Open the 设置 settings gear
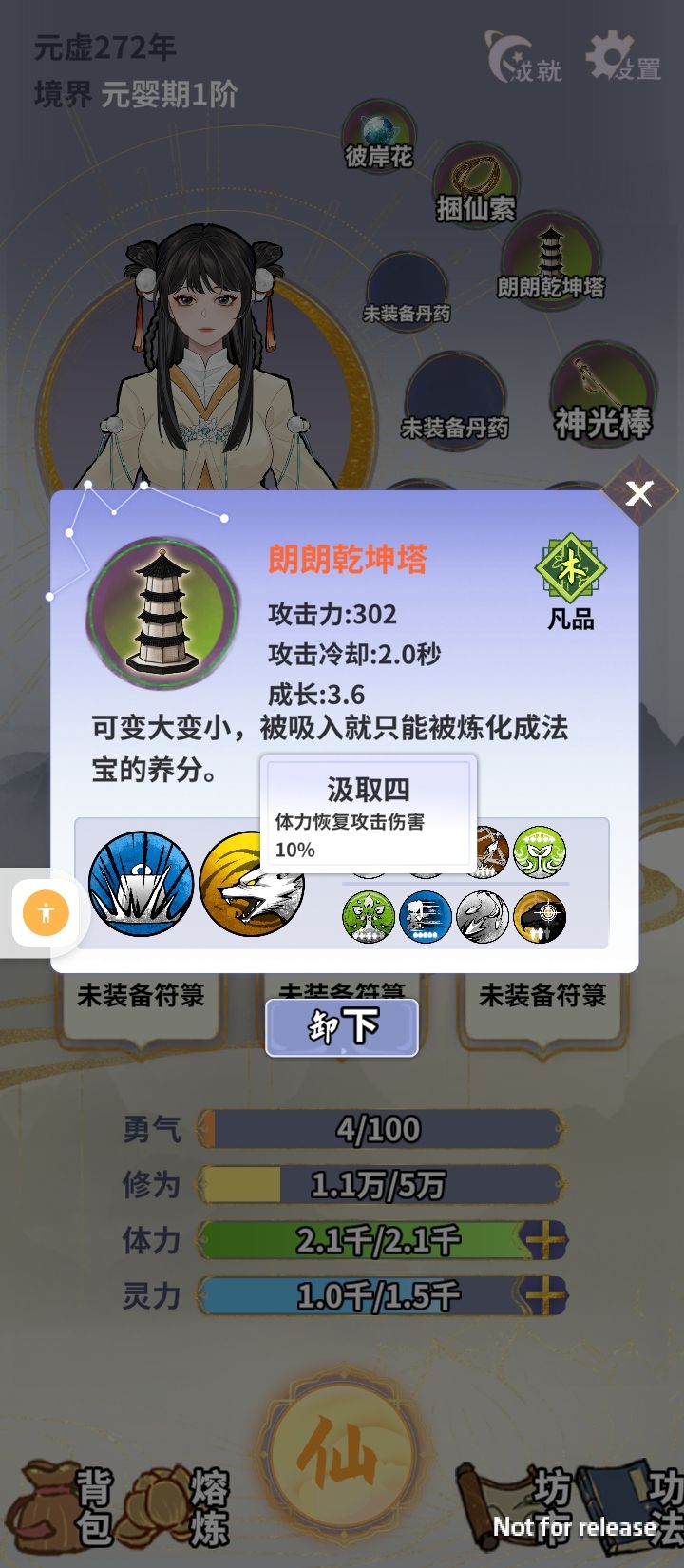This screenshot has height=1568, width=684. coord(613,52)
